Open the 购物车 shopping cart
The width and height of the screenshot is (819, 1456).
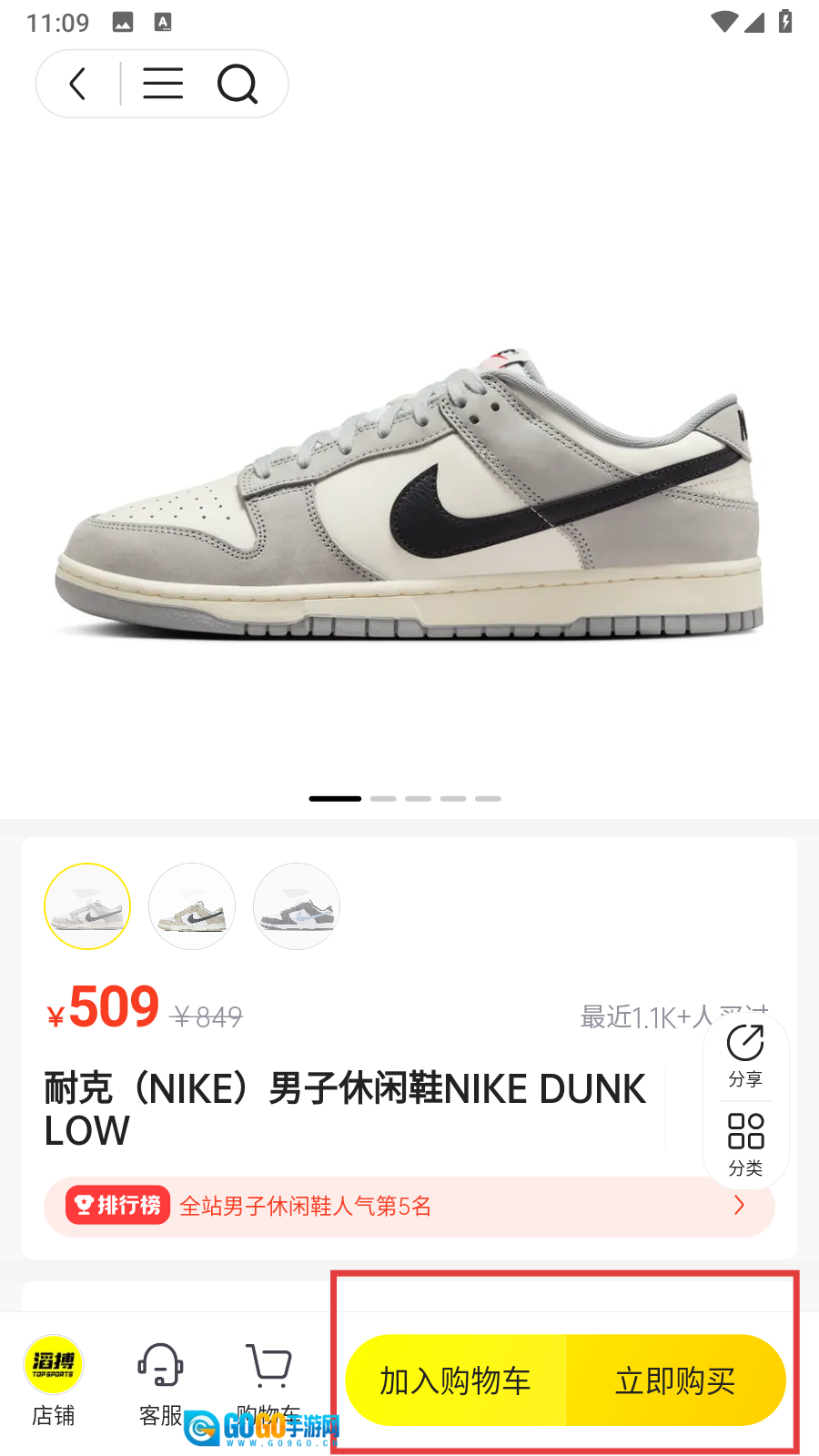pyautogui.click(x=268, y=1374)
